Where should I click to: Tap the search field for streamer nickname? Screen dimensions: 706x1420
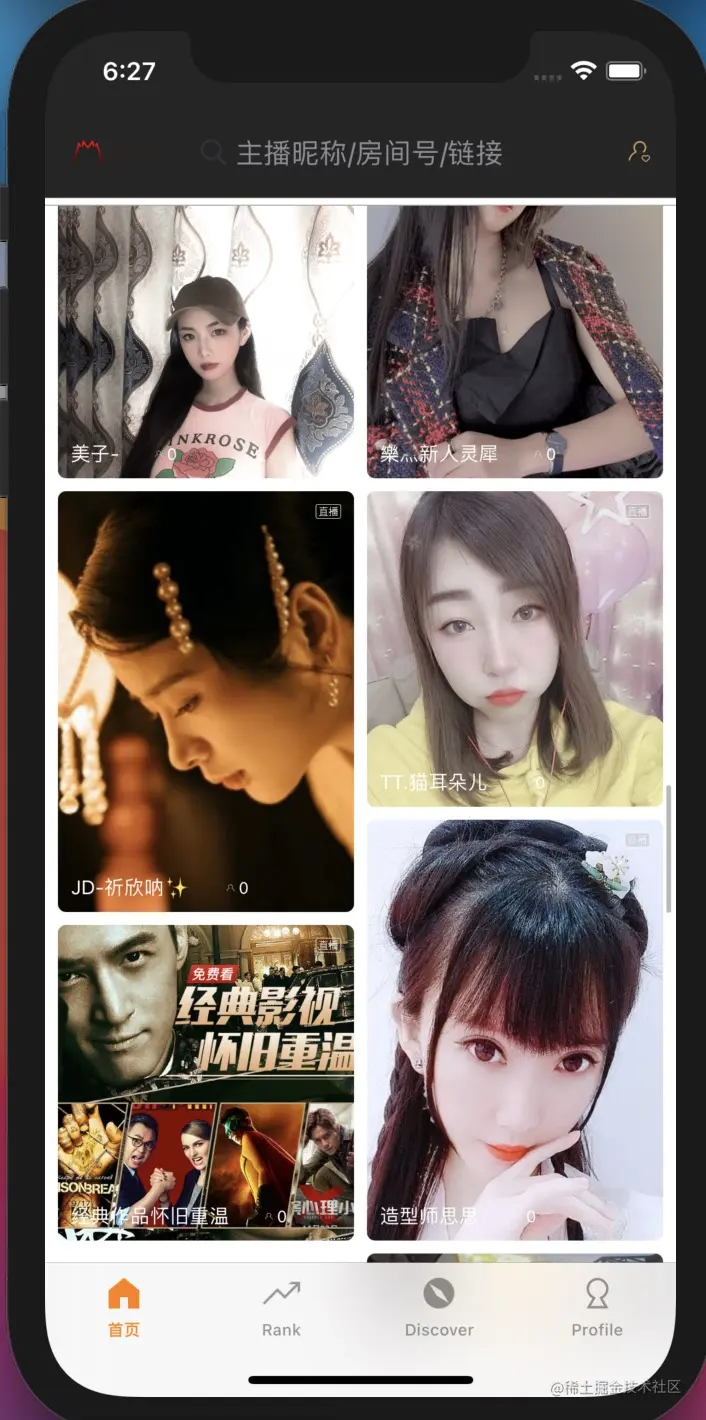[x=368, y=153]
